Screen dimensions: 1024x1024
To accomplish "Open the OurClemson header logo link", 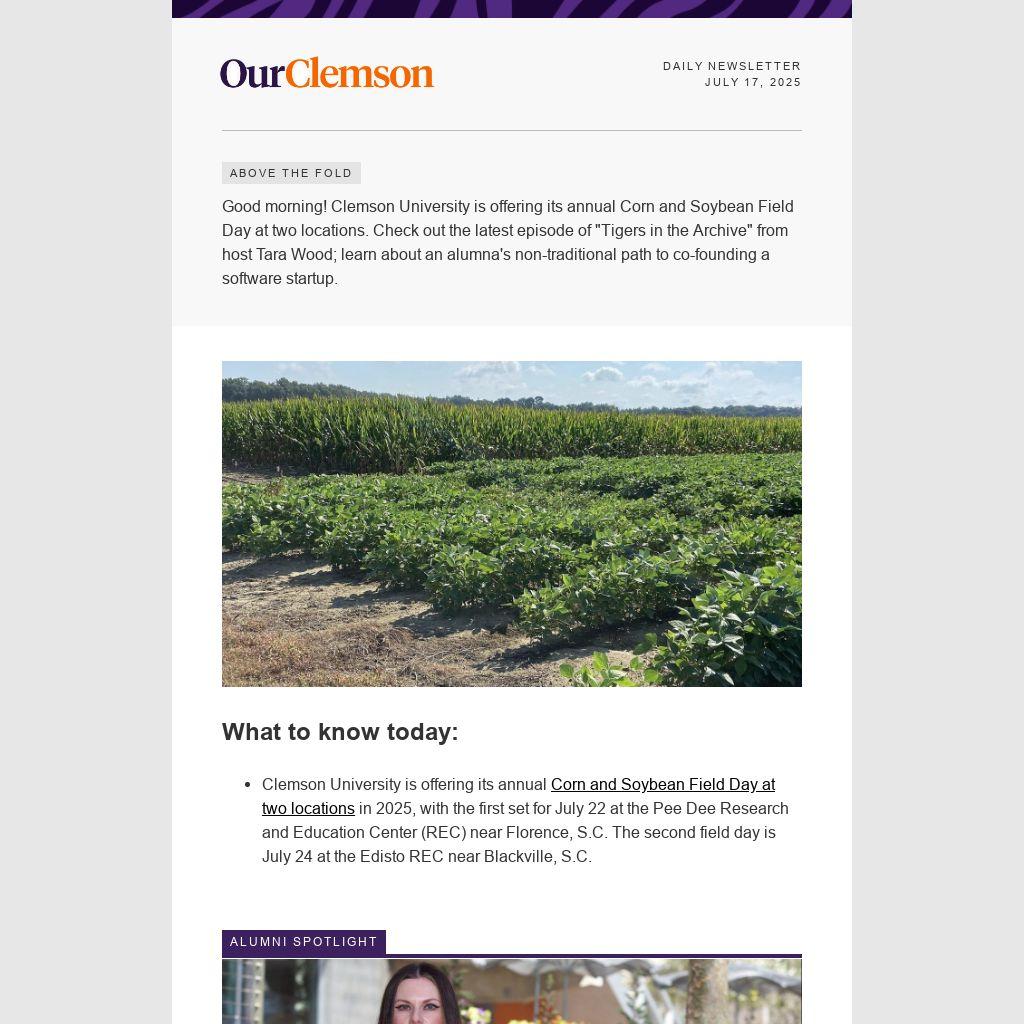I will [x=327, y=73].
